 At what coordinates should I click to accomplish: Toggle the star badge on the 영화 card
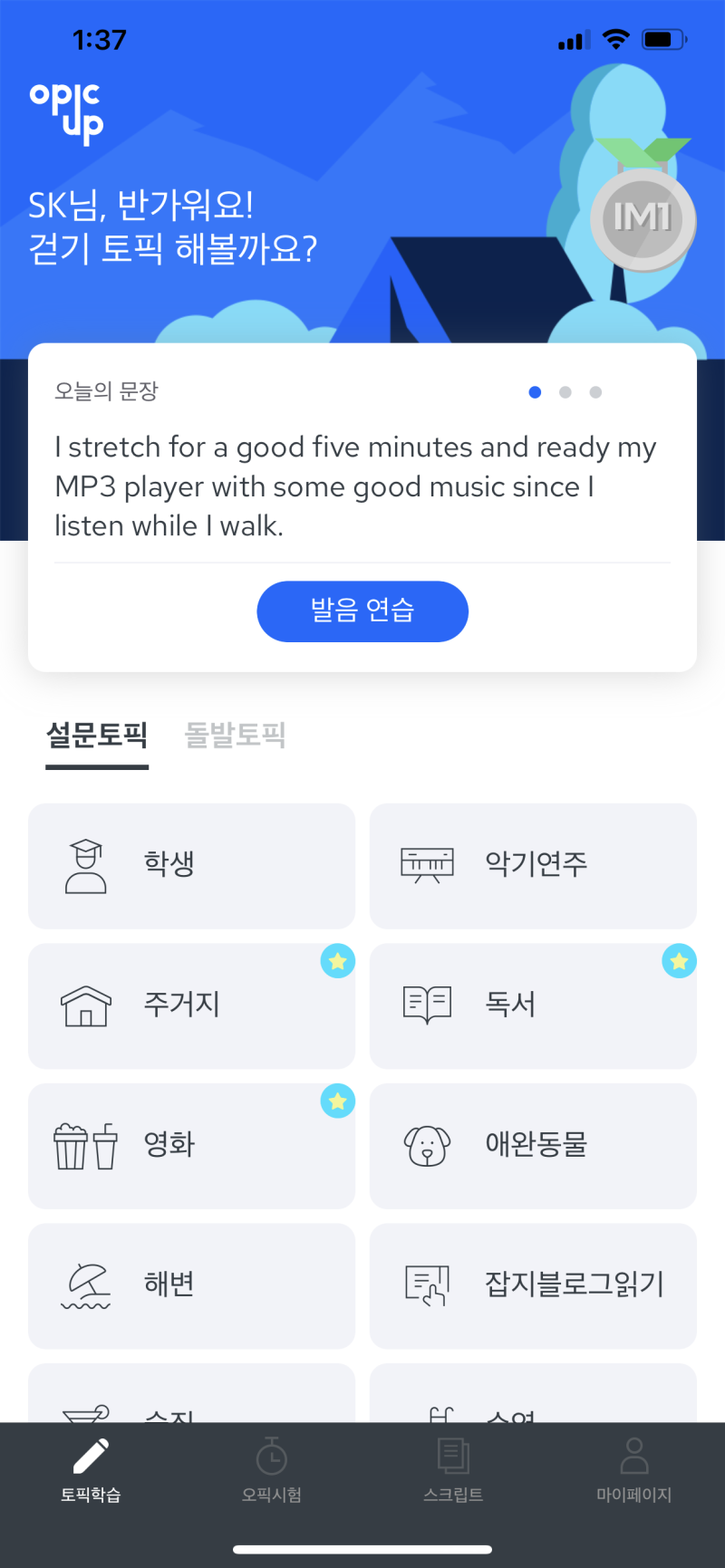tap(337, 1101)
